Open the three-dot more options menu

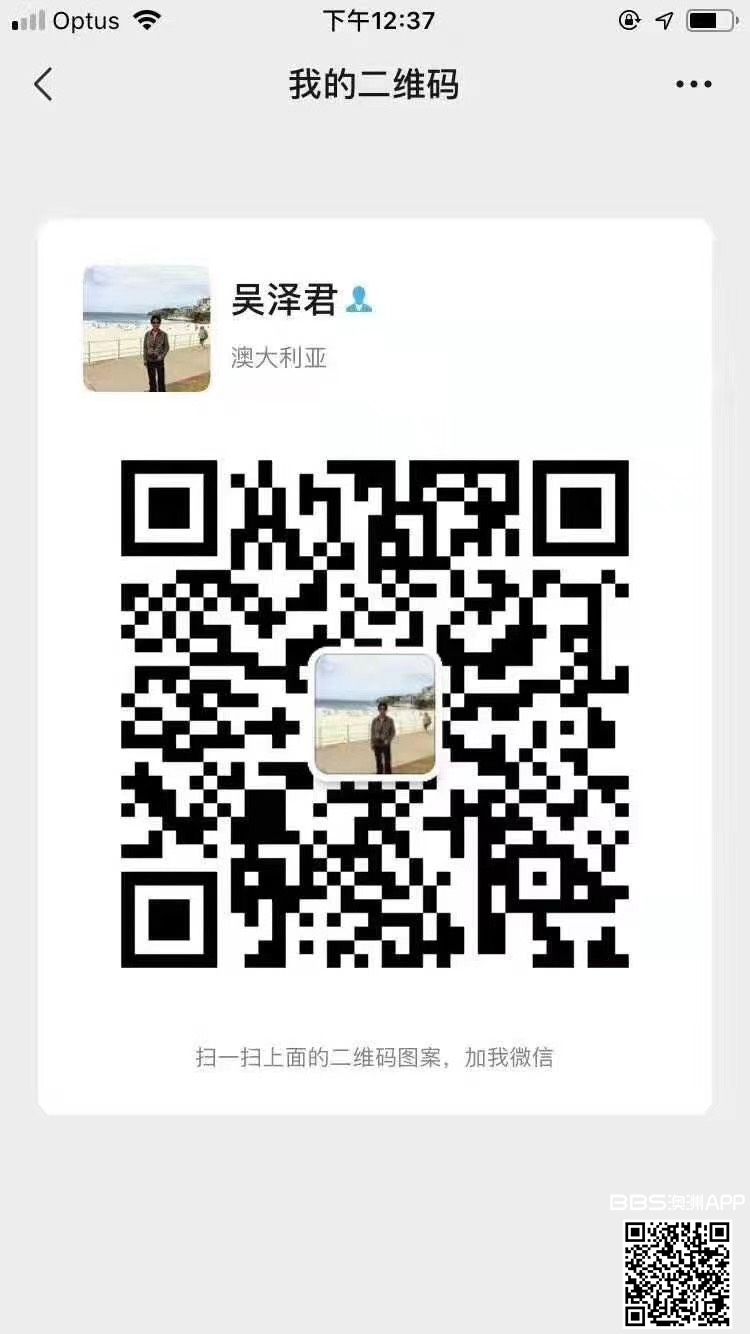pyautogui.click(x=693, y=85)
